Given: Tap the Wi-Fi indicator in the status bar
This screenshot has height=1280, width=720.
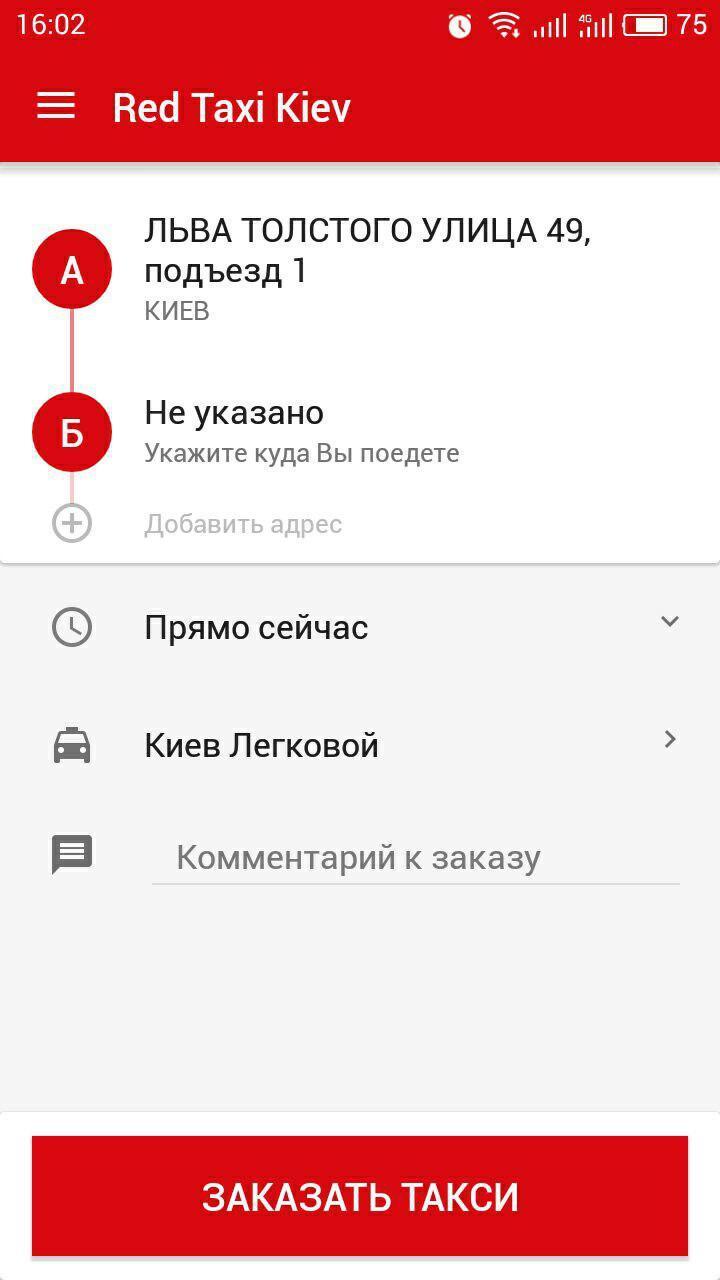Looking at the screenshot, I should point(505,26).
